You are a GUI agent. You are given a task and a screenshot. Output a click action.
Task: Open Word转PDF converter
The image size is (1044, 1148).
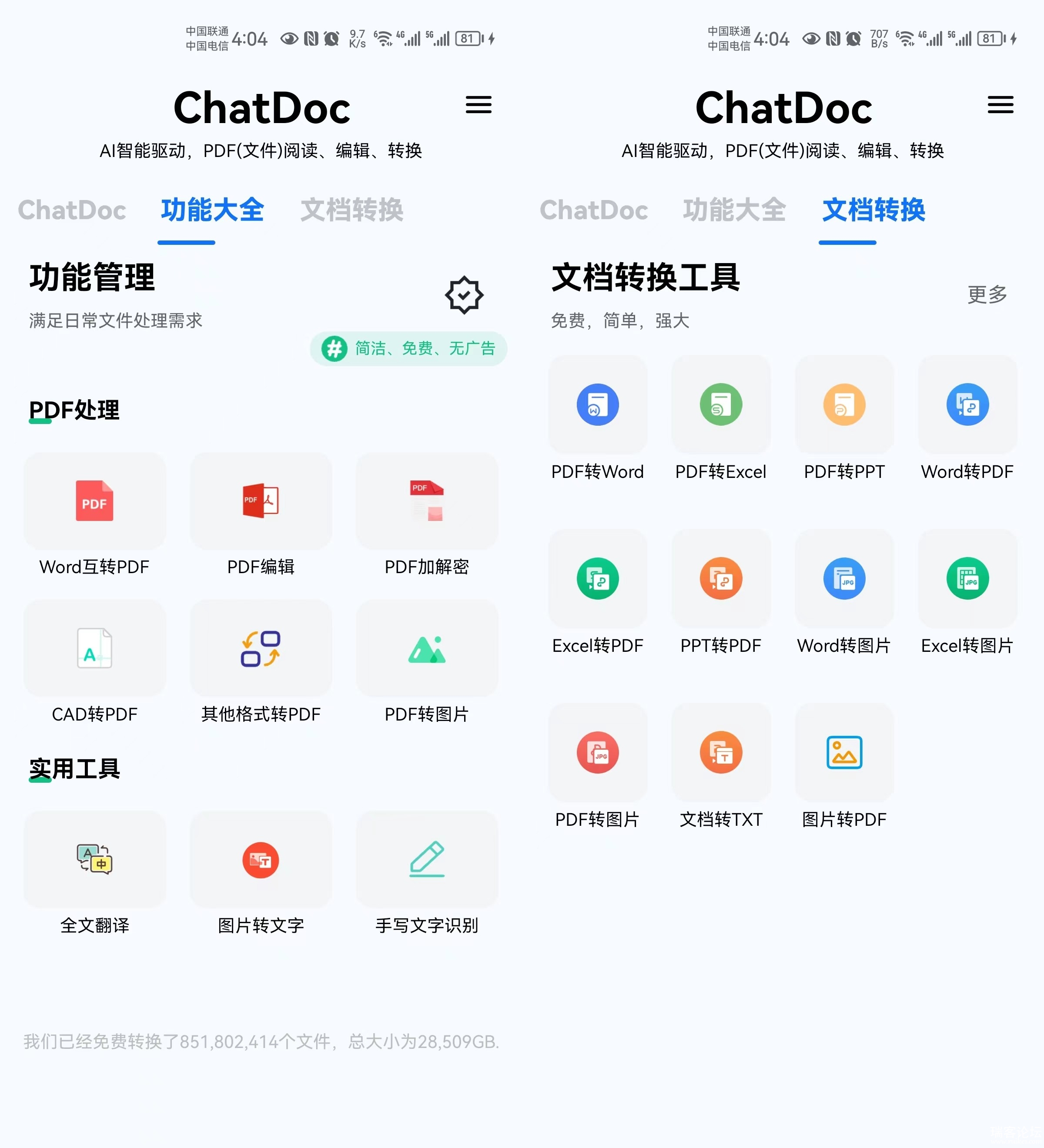(x=967, y=405)
